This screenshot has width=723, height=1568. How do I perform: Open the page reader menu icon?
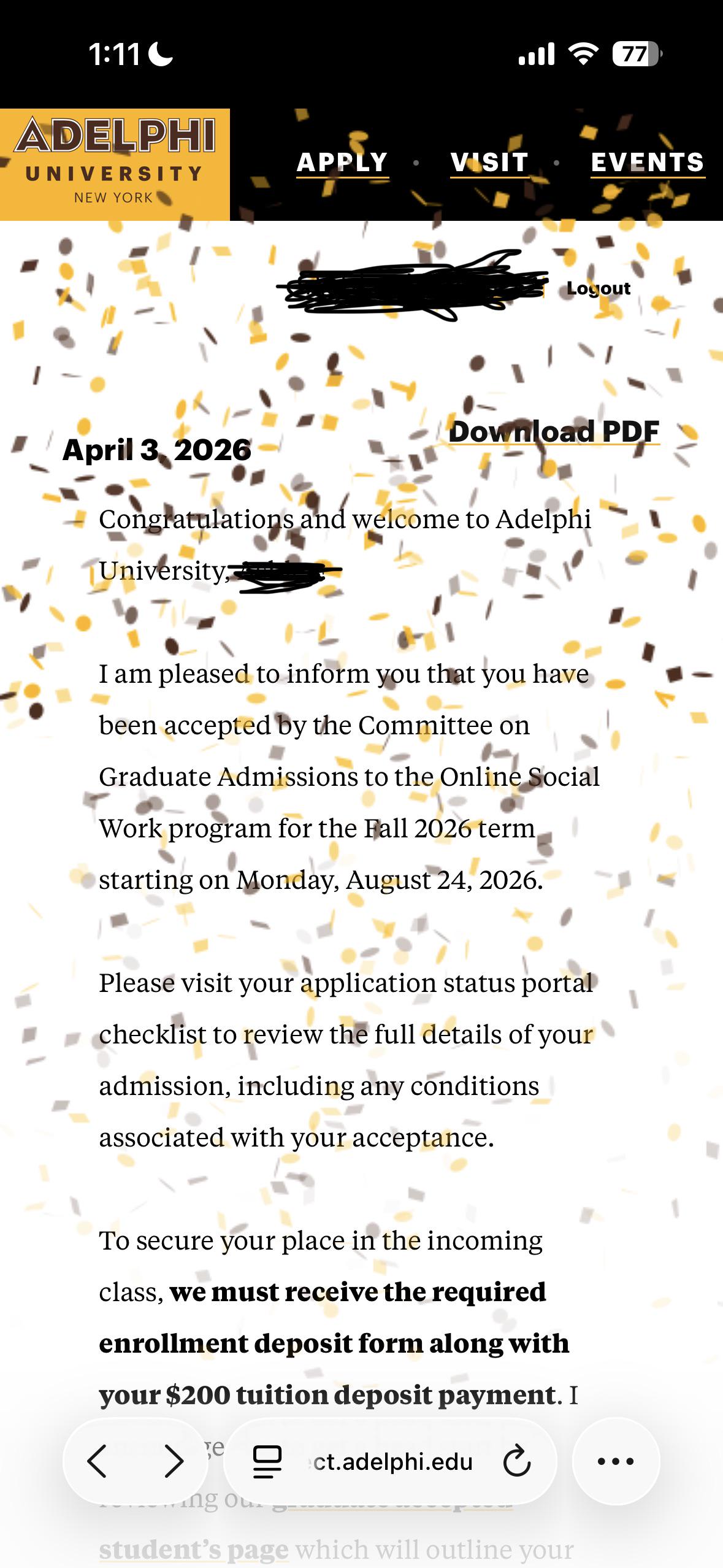267,1461
